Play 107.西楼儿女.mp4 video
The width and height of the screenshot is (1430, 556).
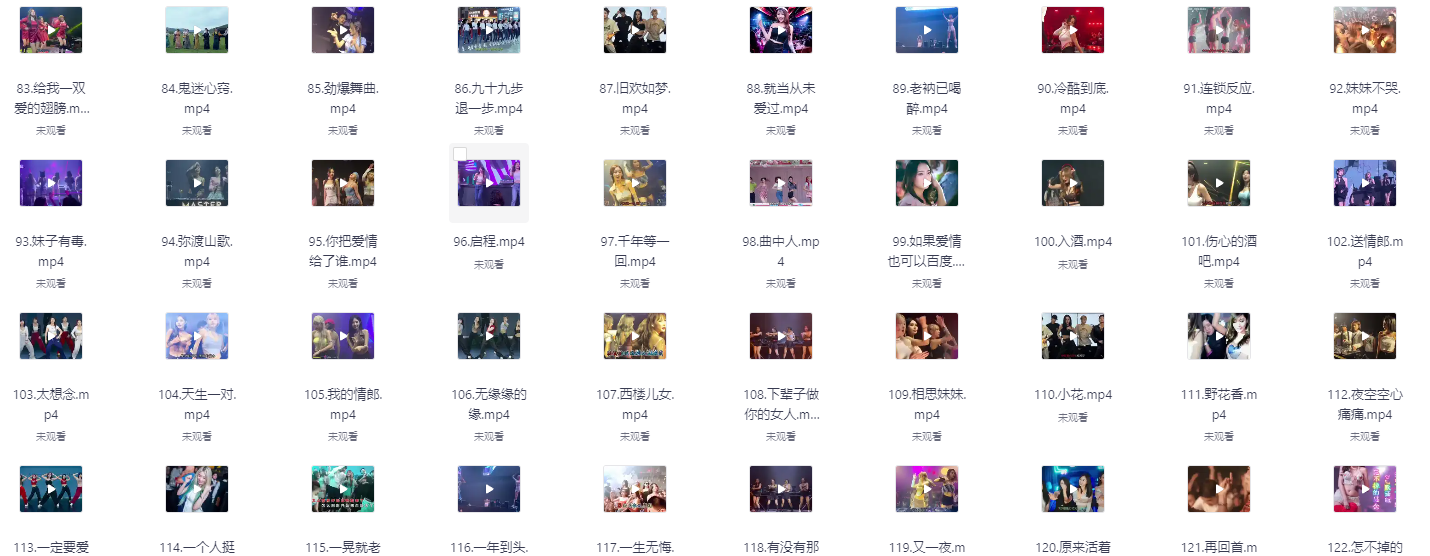[x=635, y=336]
